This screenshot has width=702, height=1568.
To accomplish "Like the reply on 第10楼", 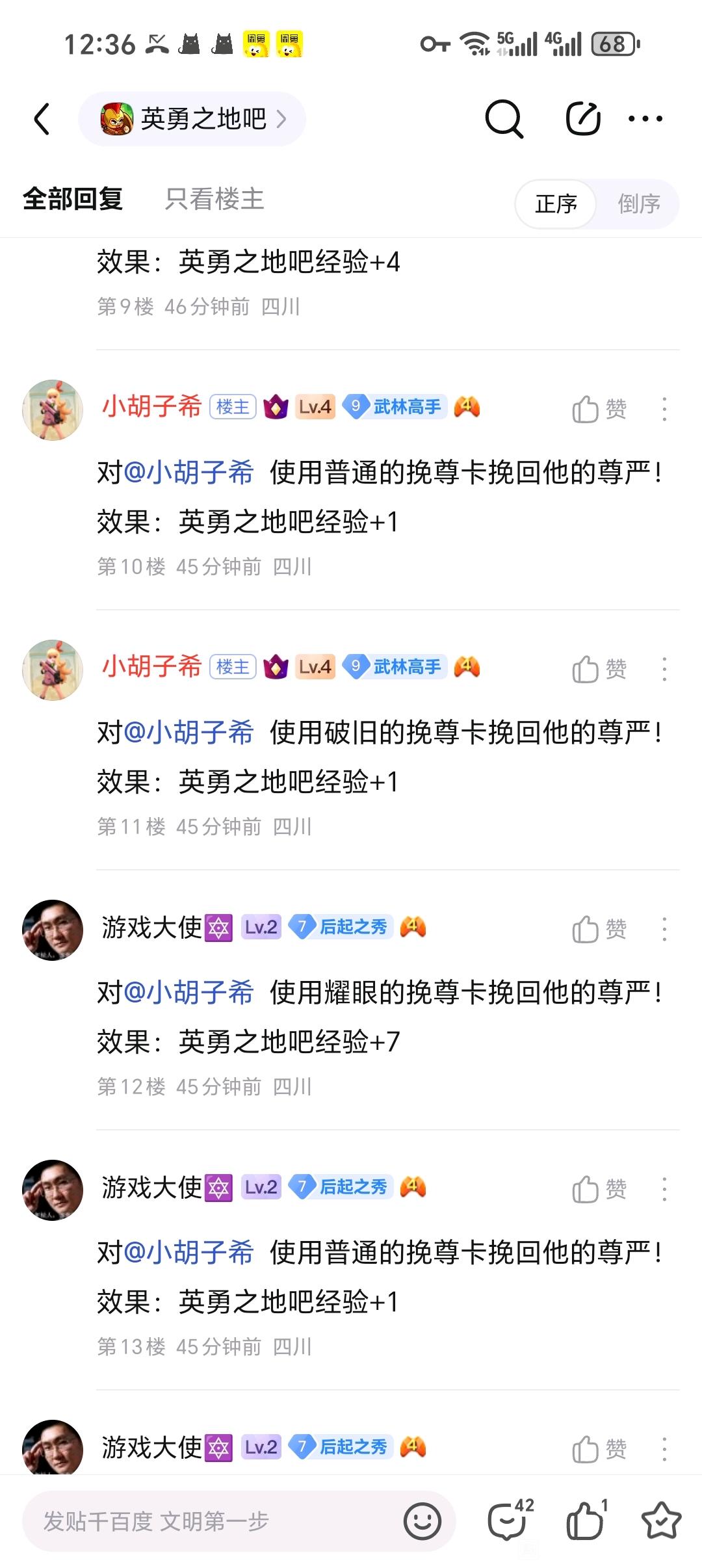I will click(599, 410).
